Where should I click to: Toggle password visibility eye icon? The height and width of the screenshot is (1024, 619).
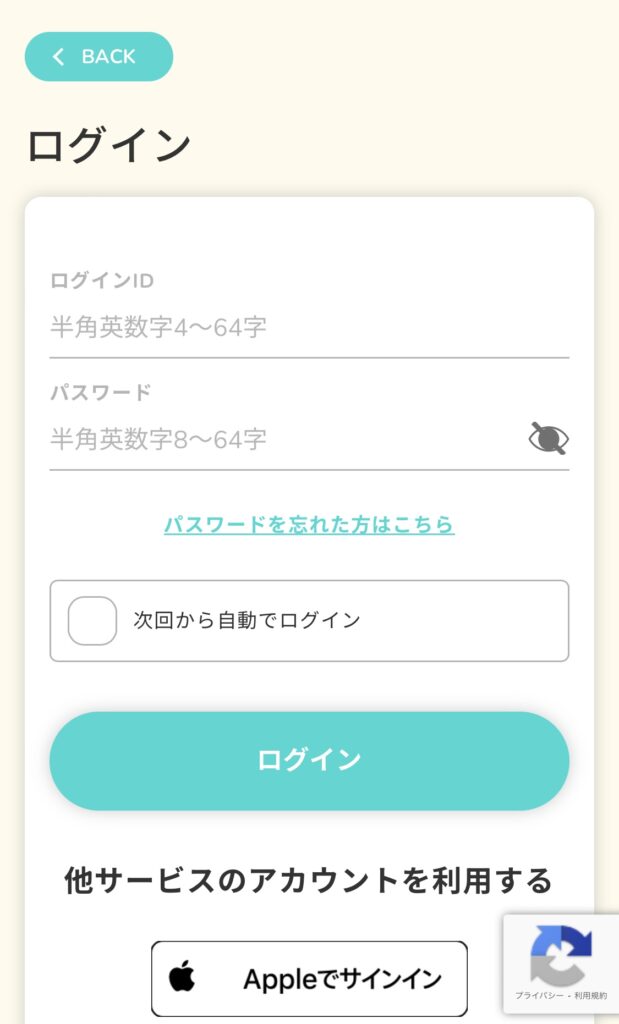tap(548, 439)
